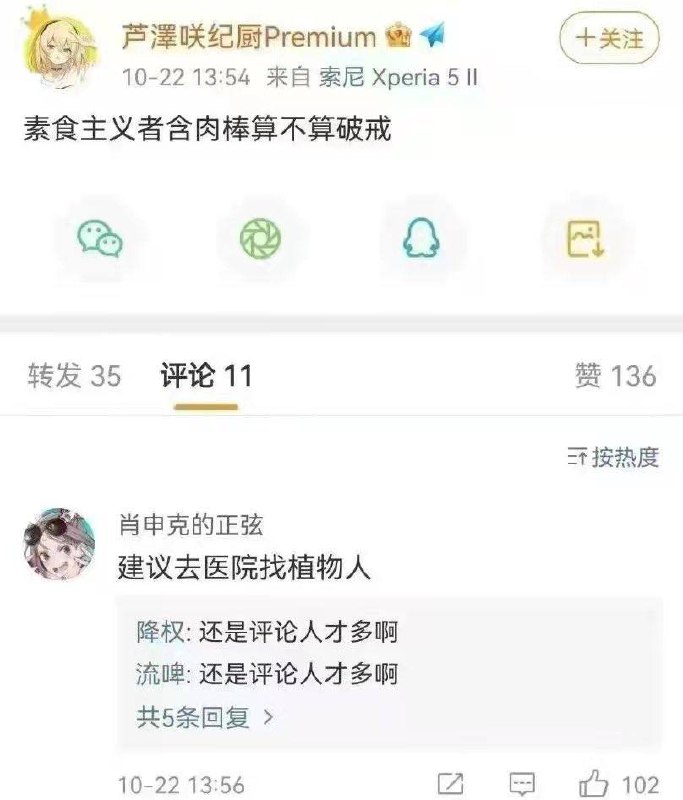Change sorting via 按热度
Image resolution: width=683 pixels, height=800 pixels.
(613, 457)
